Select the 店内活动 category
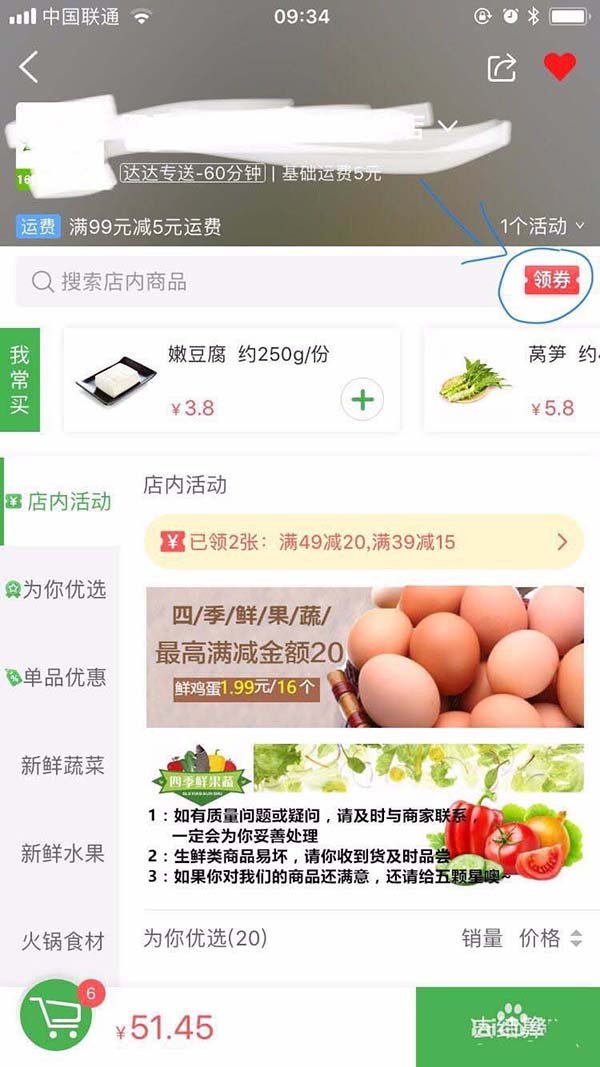The image size is (600, 1067). pos(62,502)
